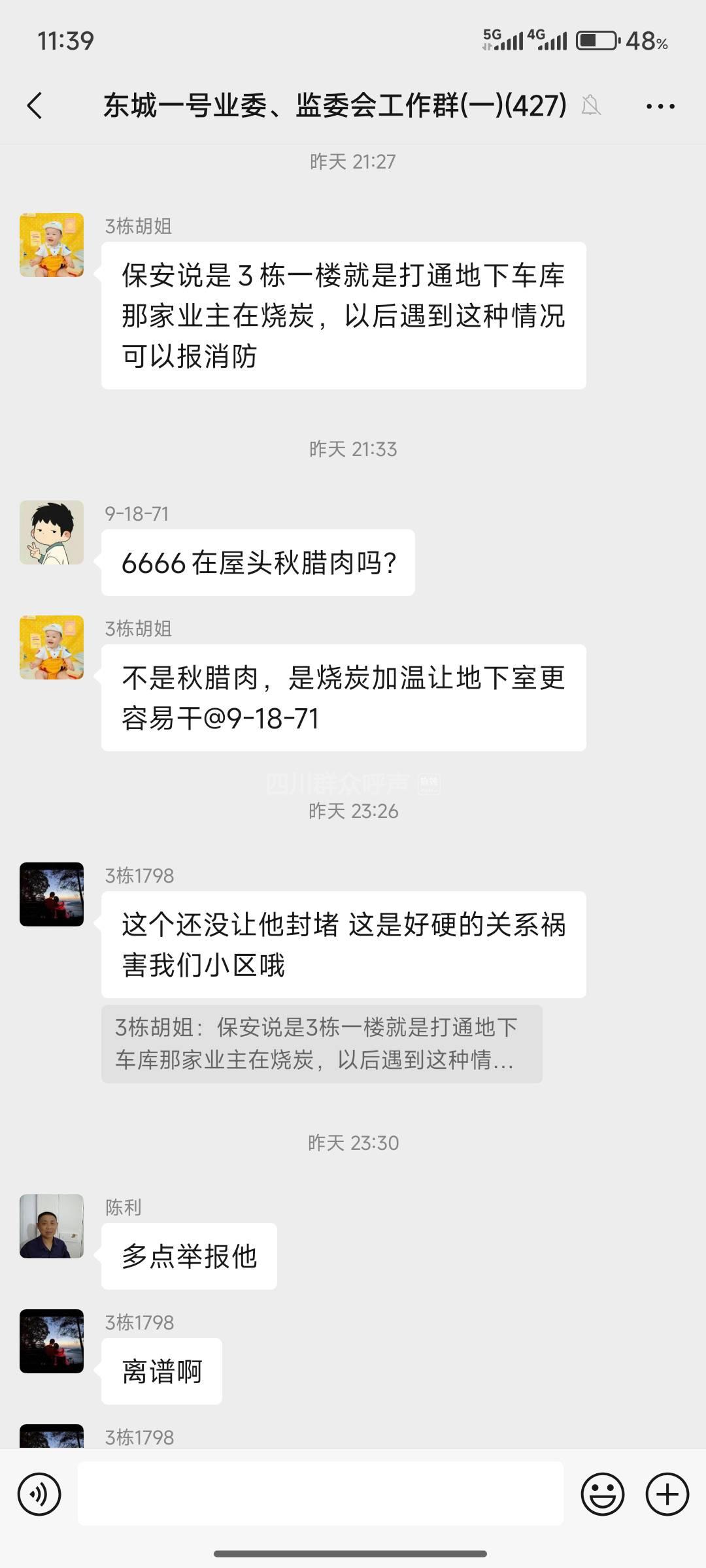Open 陈利's profile avatar
This screenshot has height=1568, width=706.
point(52,1226)
